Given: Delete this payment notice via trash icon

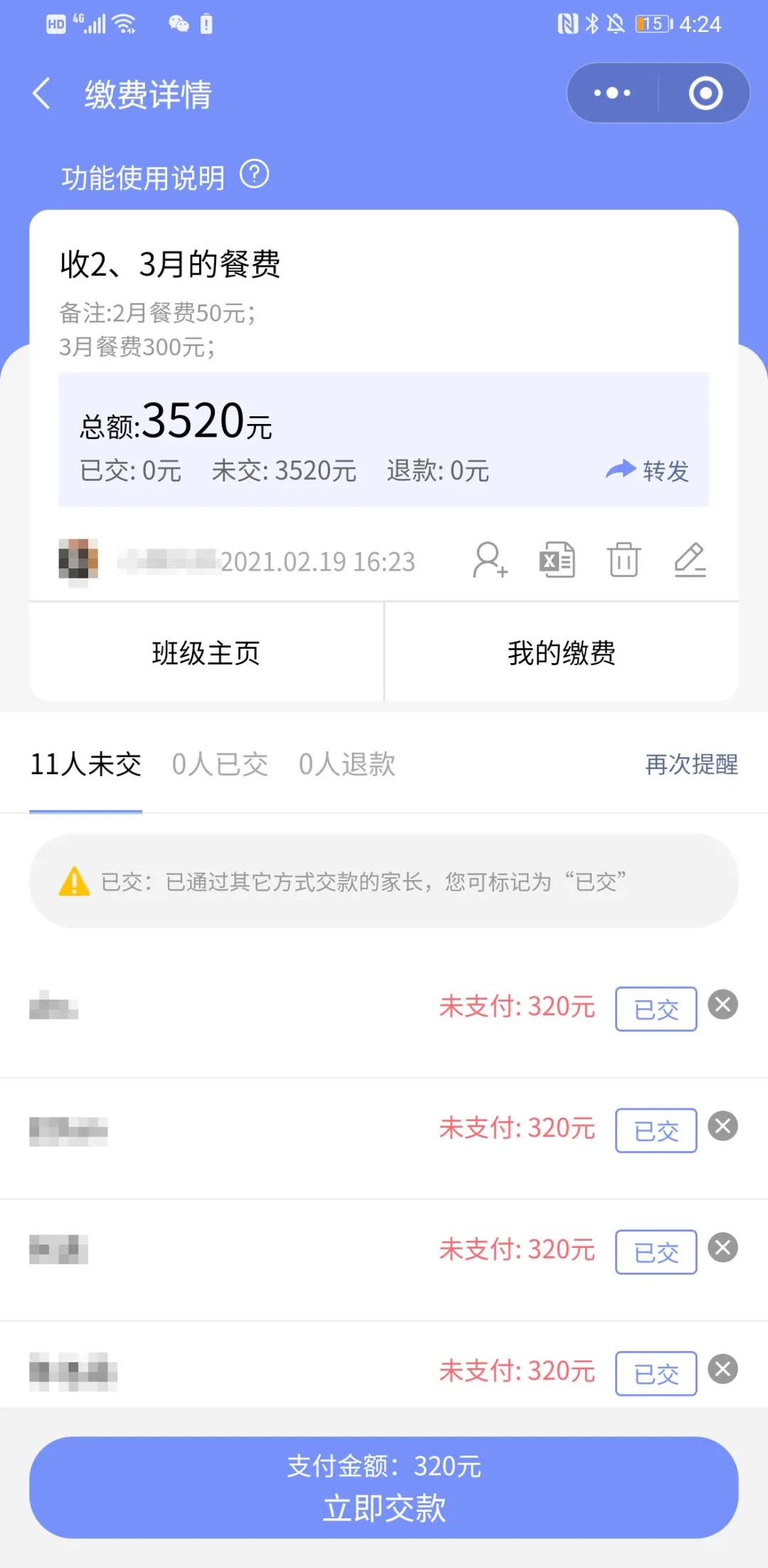Looking at the screenshot, I should pos(624,561).
